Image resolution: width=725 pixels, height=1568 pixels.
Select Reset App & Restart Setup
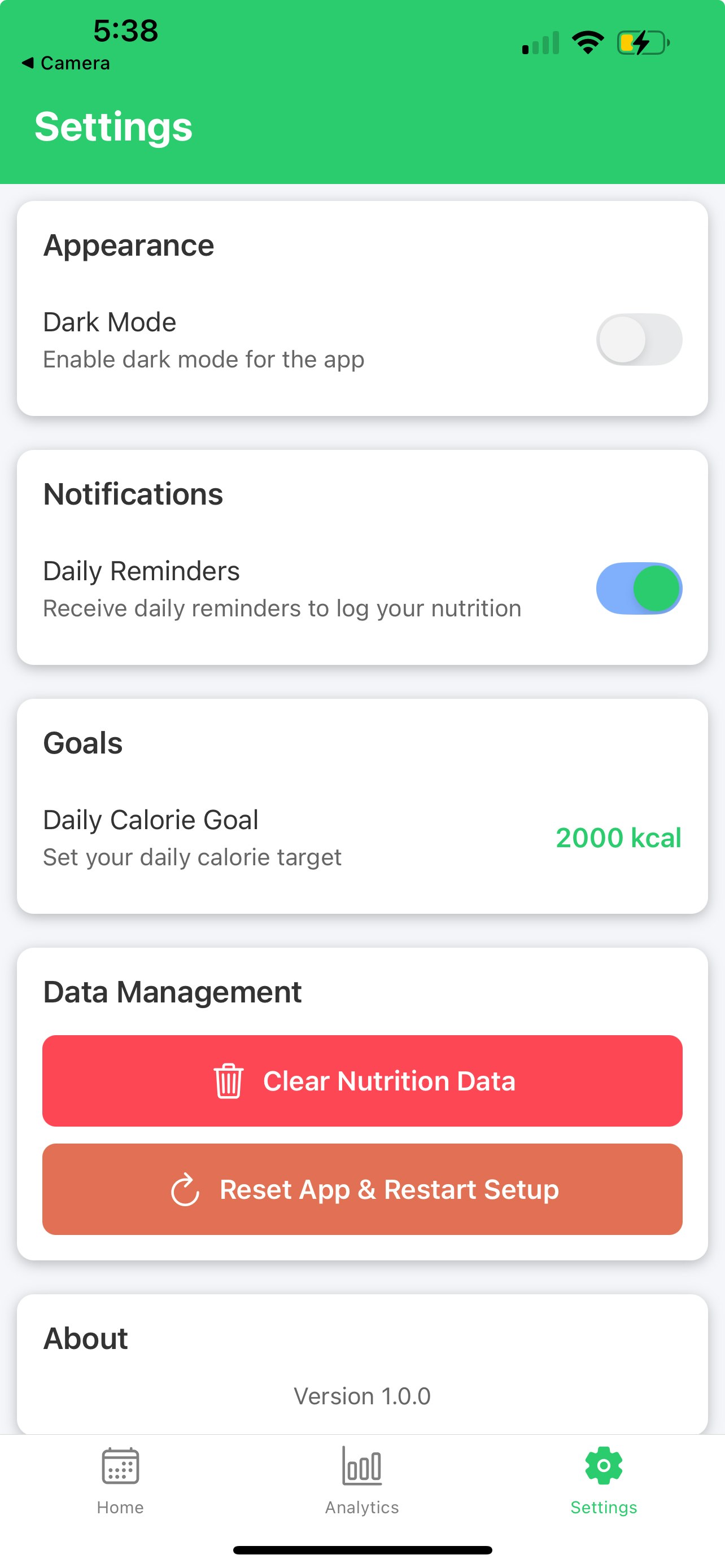click(362, 1189)
